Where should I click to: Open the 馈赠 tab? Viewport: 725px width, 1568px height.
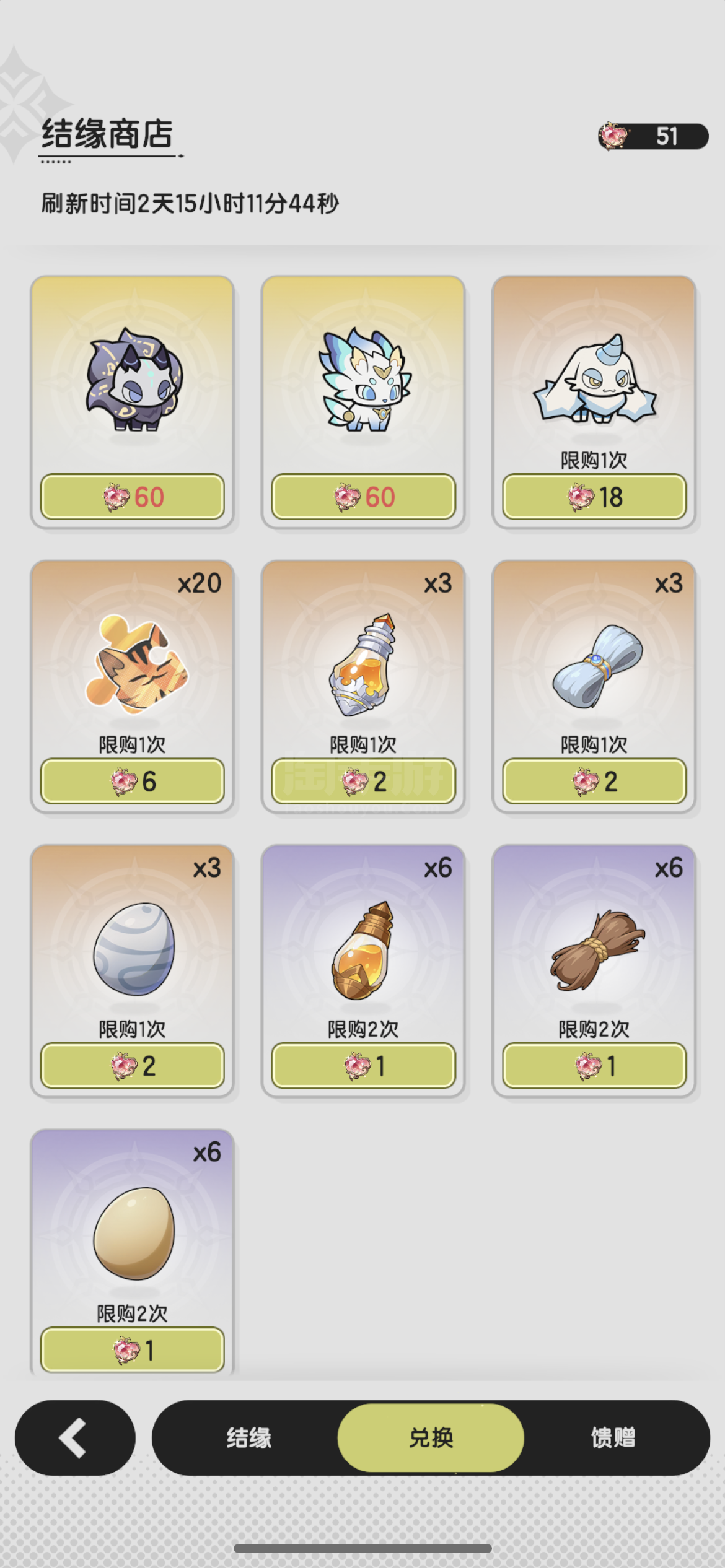[x=613, y=1437]
